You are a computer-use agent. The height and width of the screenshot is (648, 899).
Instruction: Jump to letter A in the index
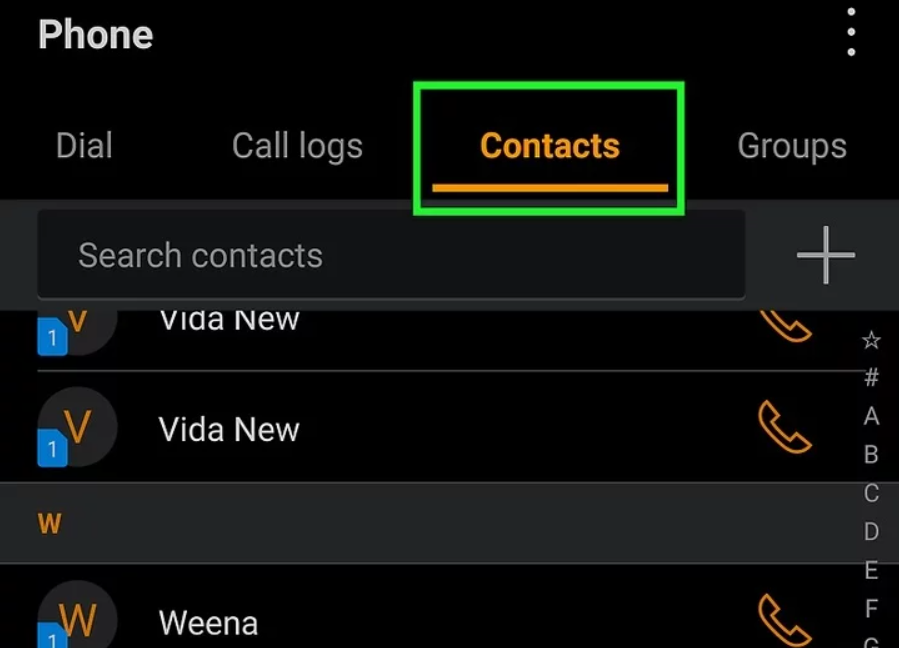click(871, 416)
